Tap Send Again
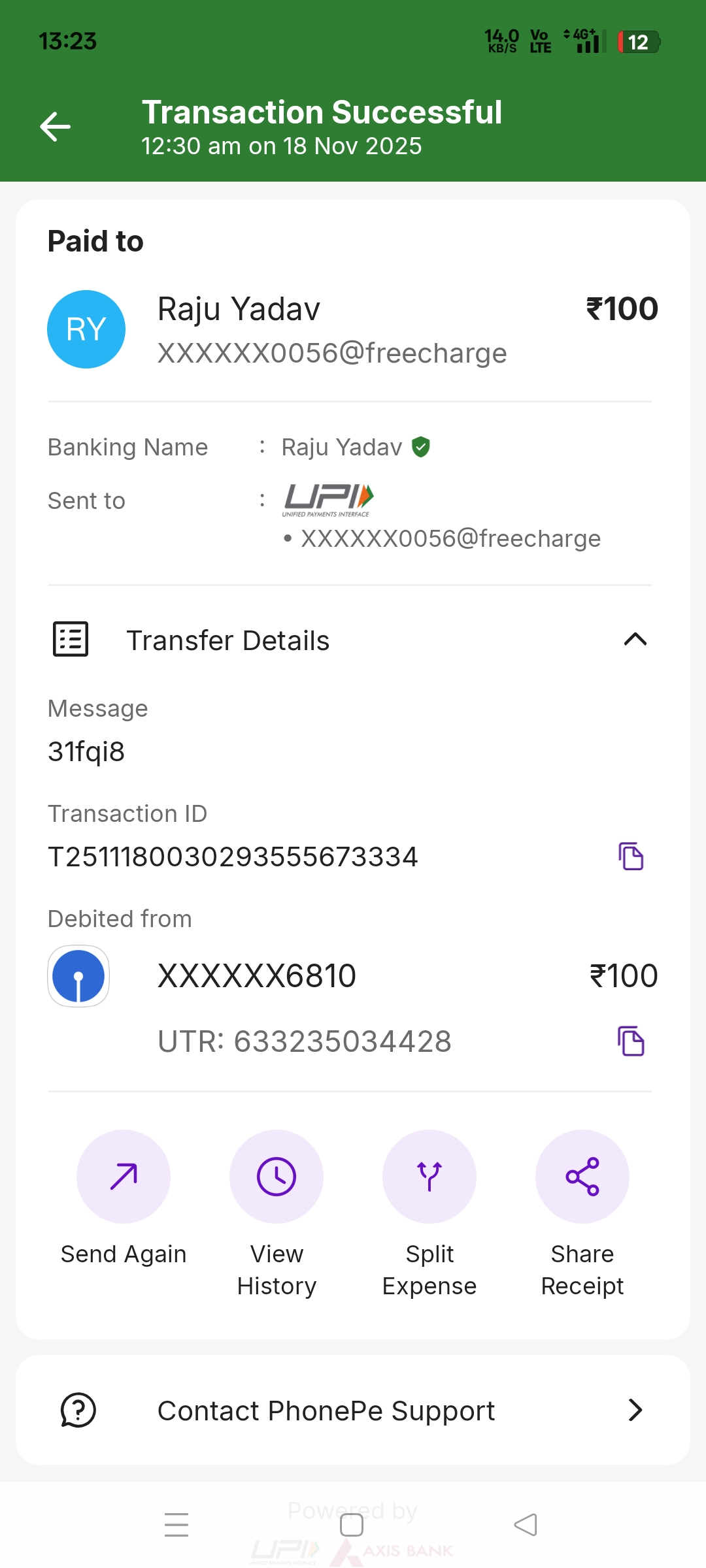Screen dimensions: 706x1568 tap(124, 1177)
